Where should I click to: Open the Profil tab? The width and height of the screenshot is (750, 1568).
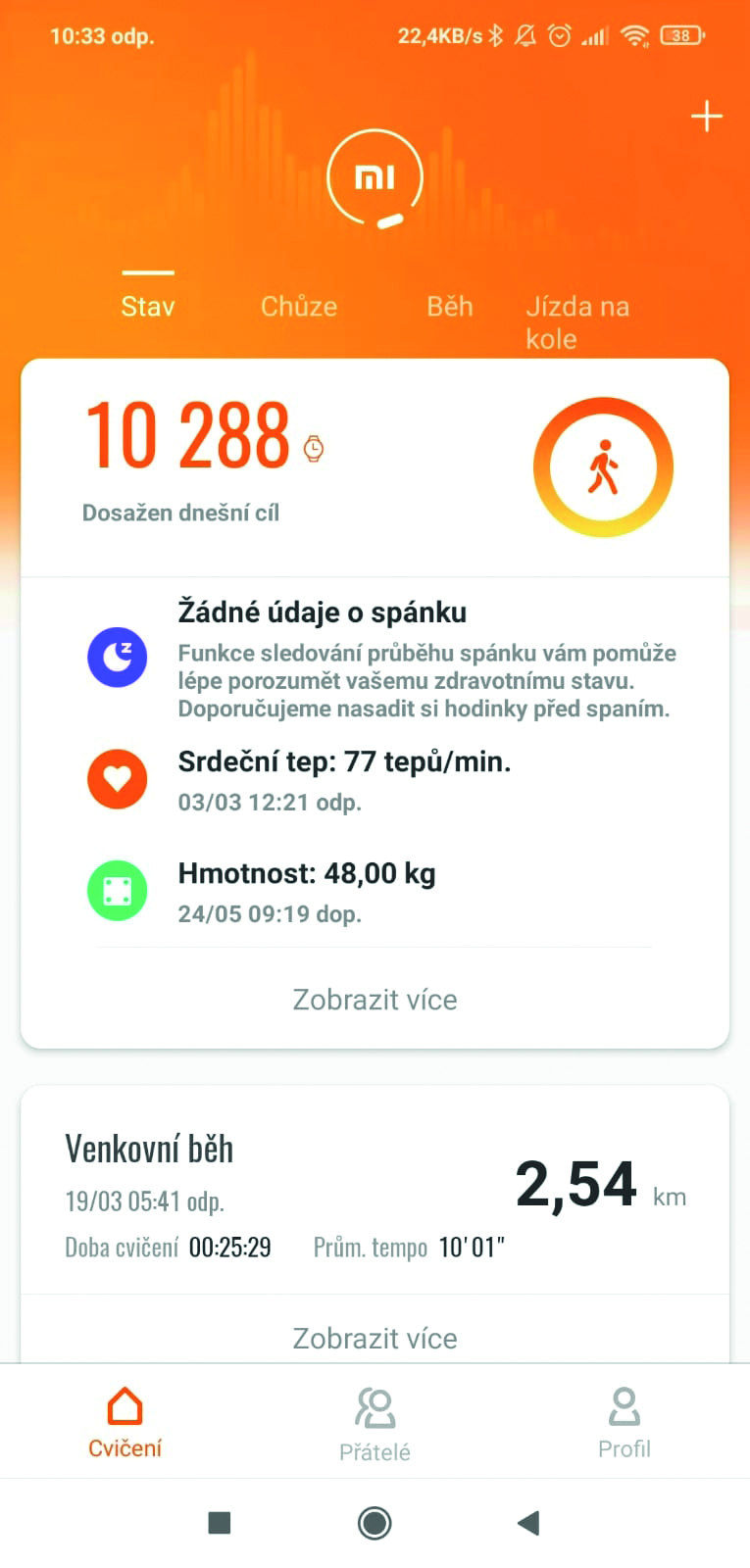624,1421
